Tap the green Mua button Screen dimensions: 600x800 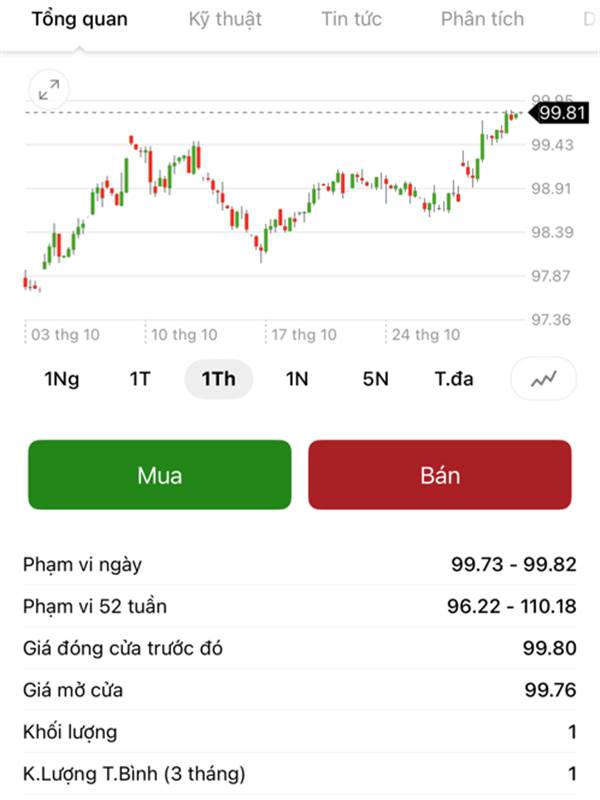click(160, 475)
